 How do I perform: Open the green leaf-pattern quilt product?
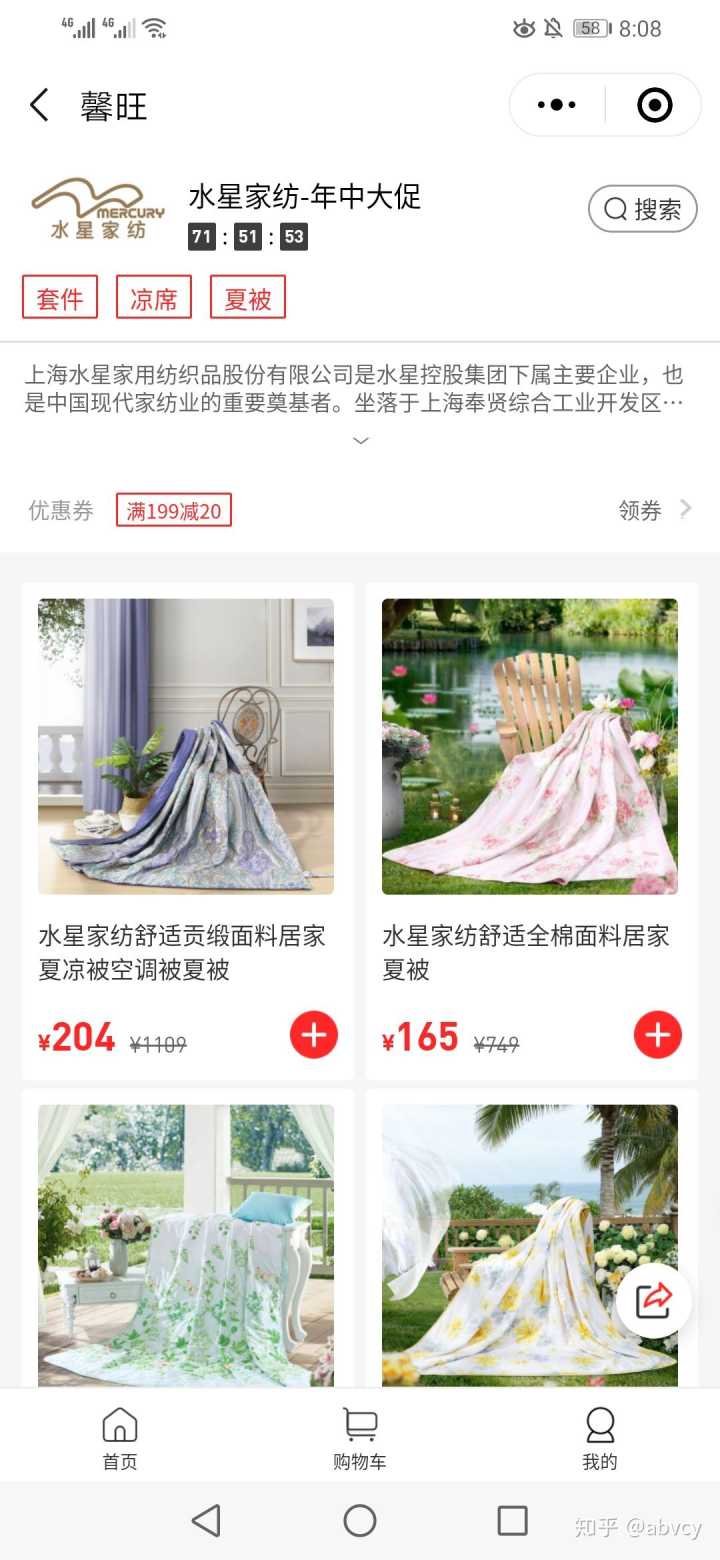click(186, 1245)
